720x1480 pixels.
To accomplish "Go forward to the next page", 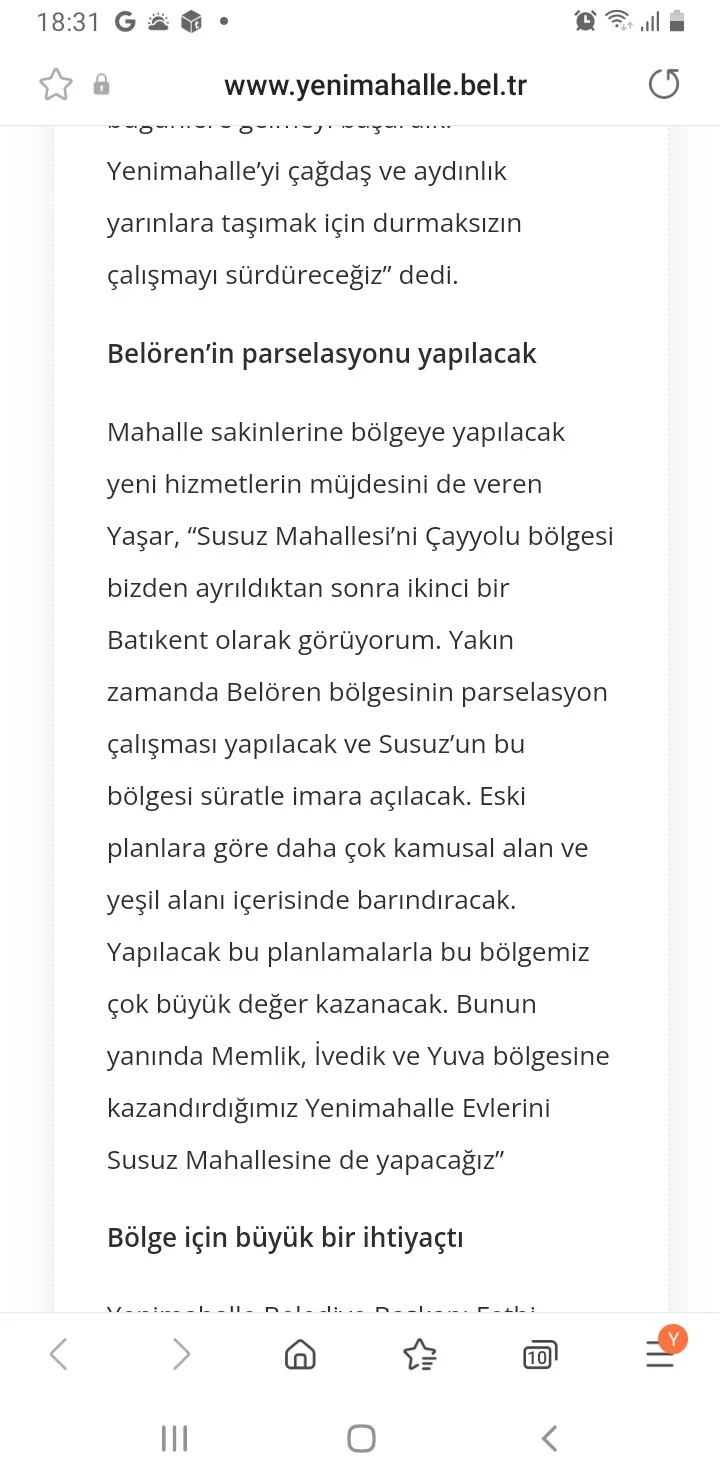I will [x=181, y=1354].
